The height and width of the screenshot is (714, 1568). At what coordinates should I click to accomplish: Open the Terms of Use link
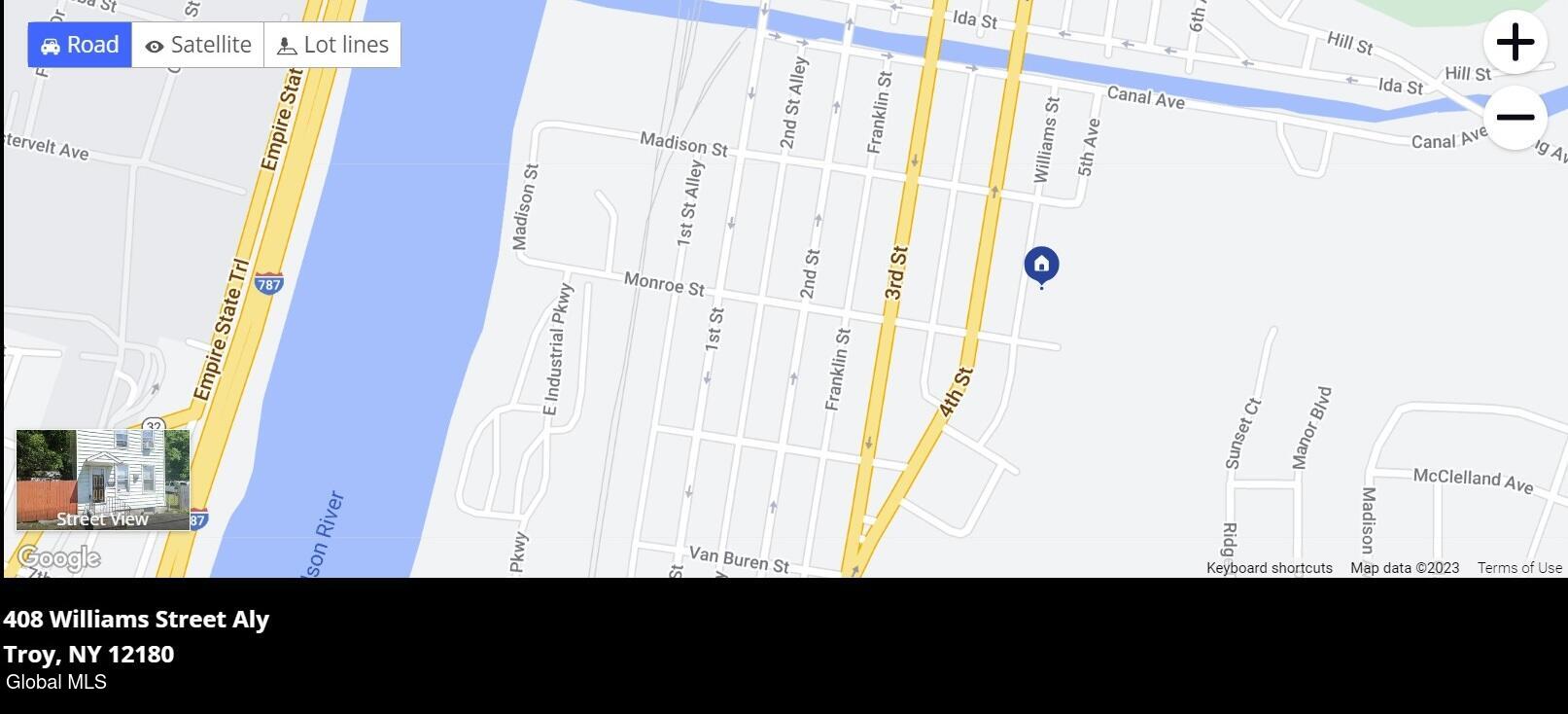[x=1519, y=568]
